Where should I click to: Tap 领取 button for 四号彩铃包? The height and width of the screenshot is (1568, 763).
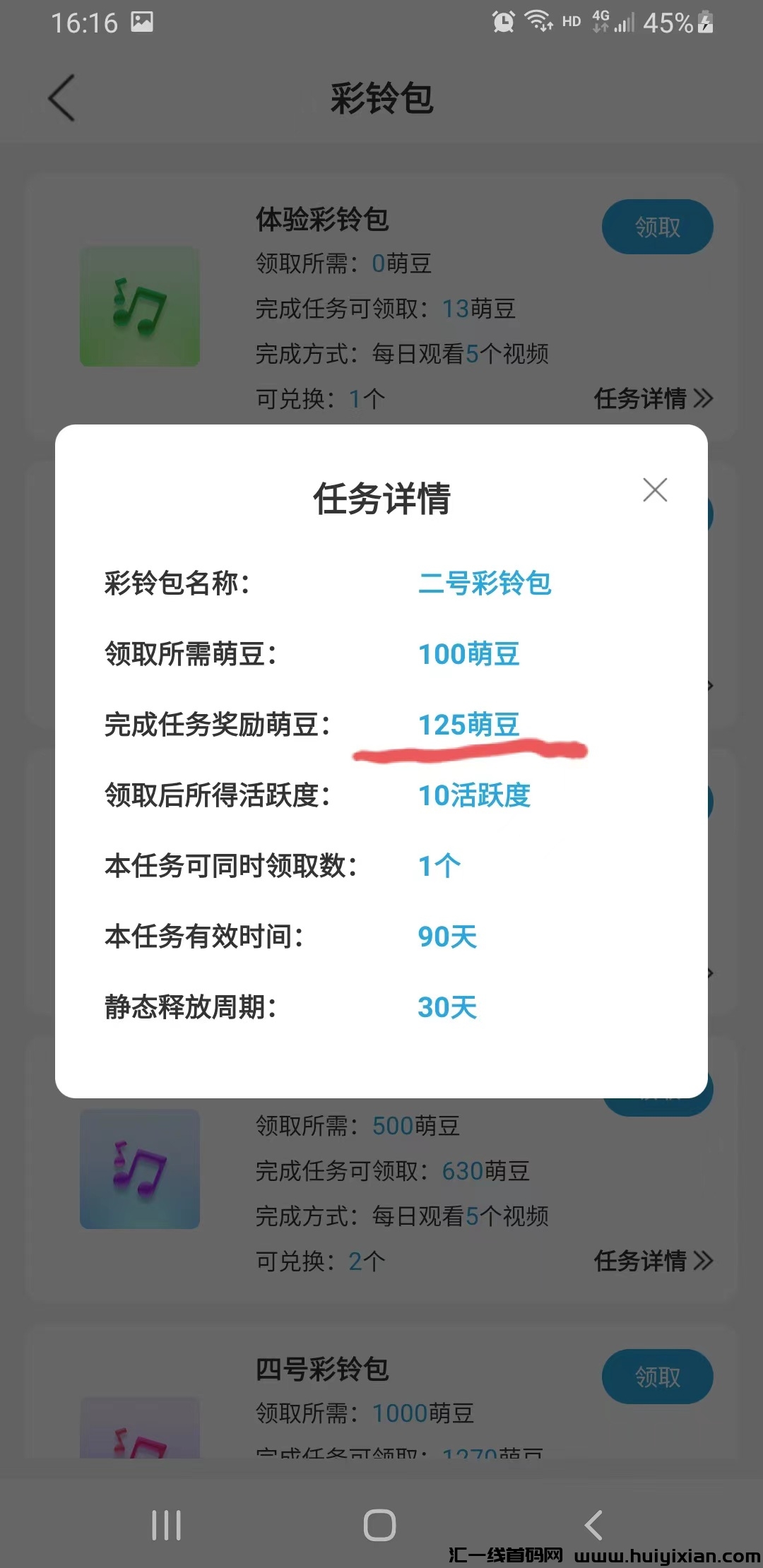(x=656, y=1376)
